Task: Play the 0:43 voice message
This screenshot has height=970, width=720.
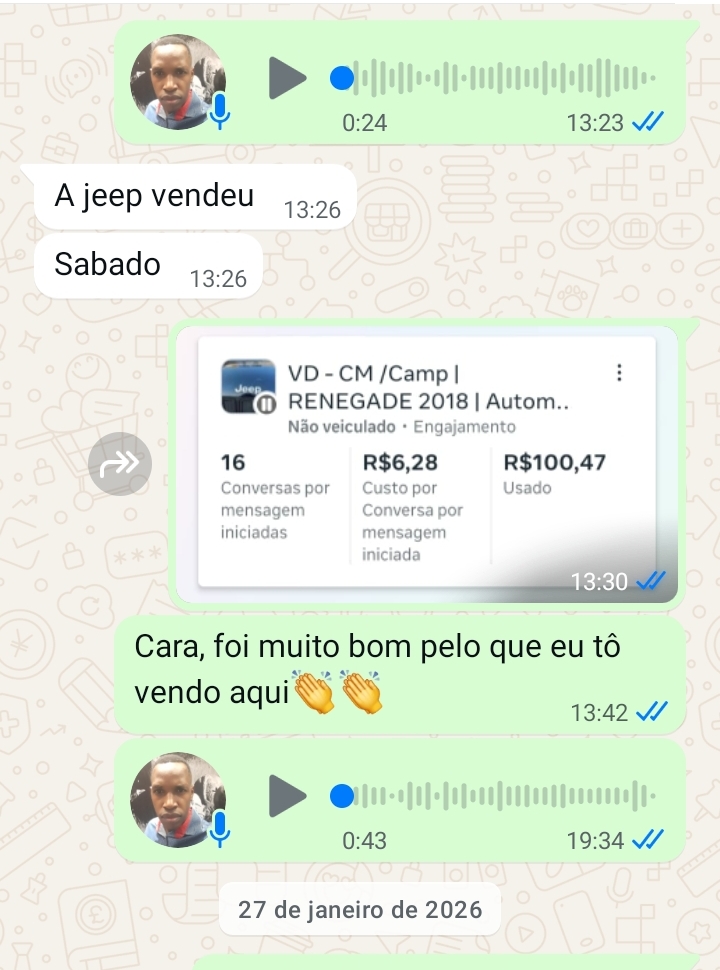Action: click(x=287, y=796)
